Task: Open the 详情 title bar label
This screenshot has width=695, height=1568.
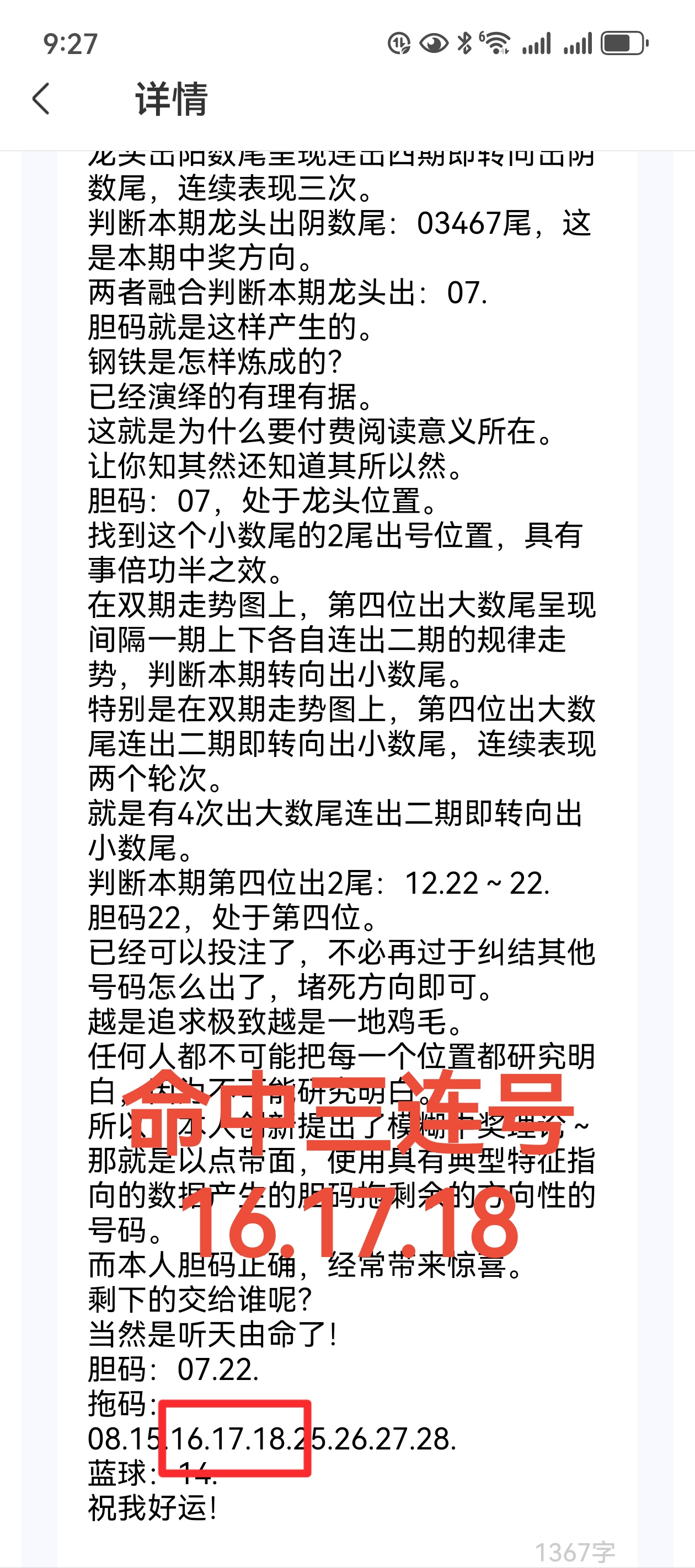Action: coord(170,100)
